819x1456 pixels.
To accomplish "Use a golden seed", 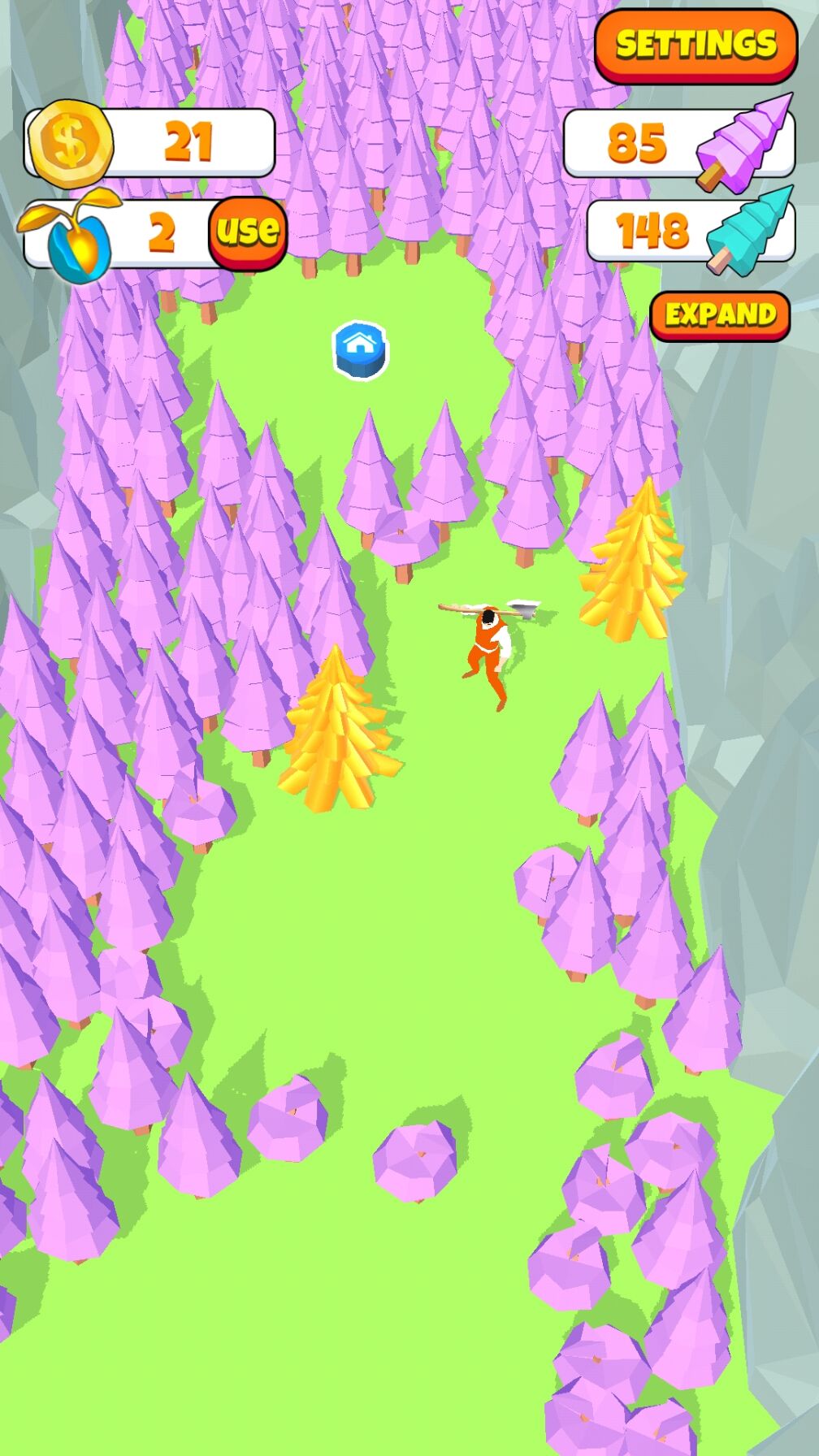I will click(248, 232).
